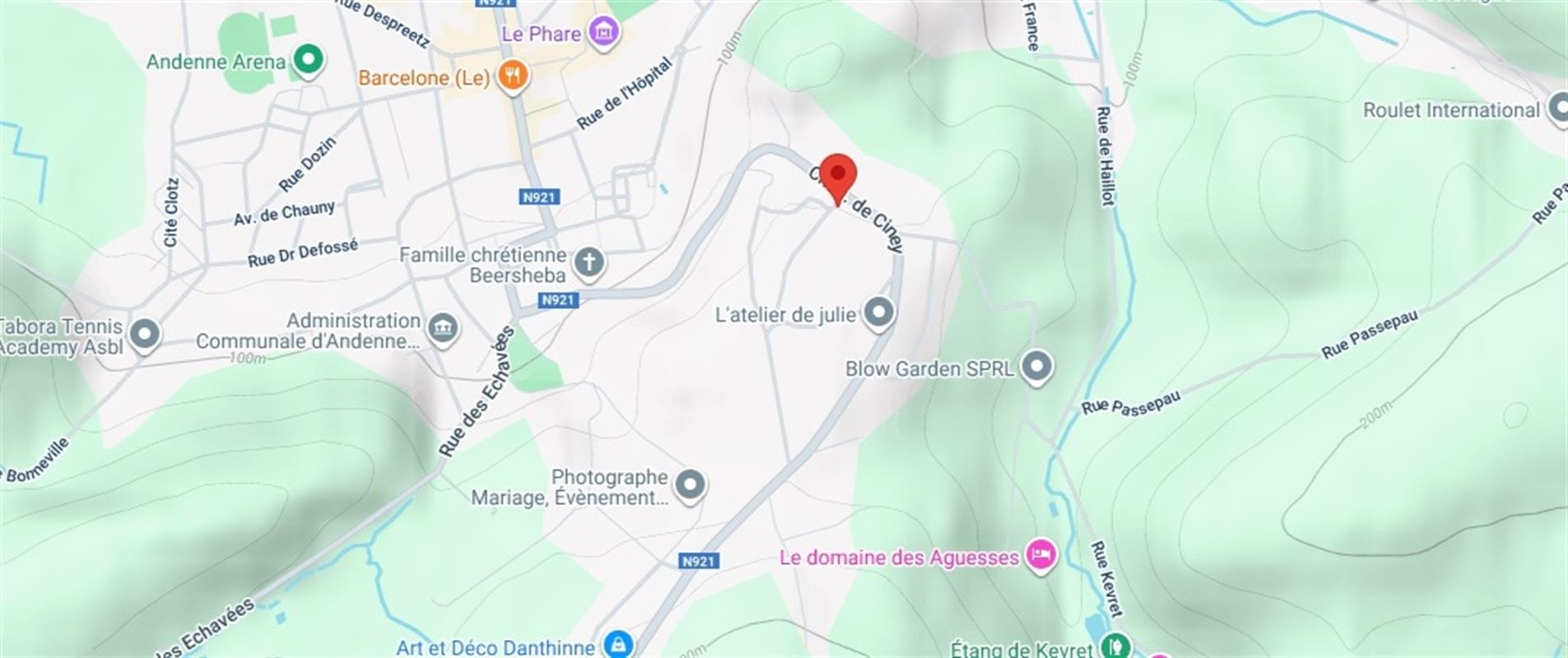Tap the Blow Garden SPRL marker
Screen dimensions: 1568x658
[1036, 367]
